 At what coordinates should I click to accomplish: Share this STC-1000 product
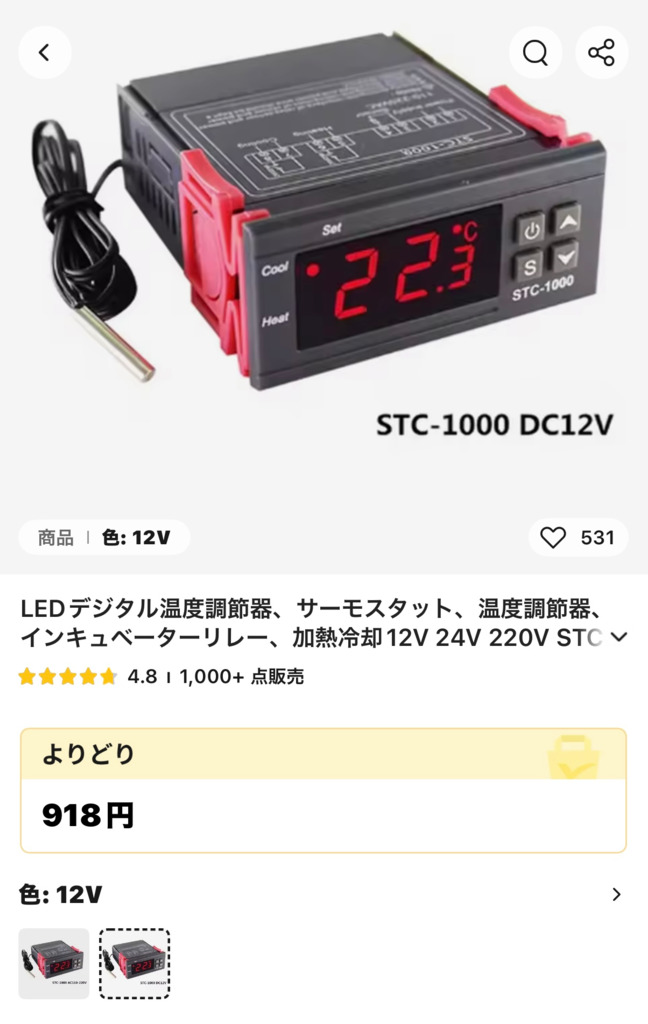click(x=601, y=53)
